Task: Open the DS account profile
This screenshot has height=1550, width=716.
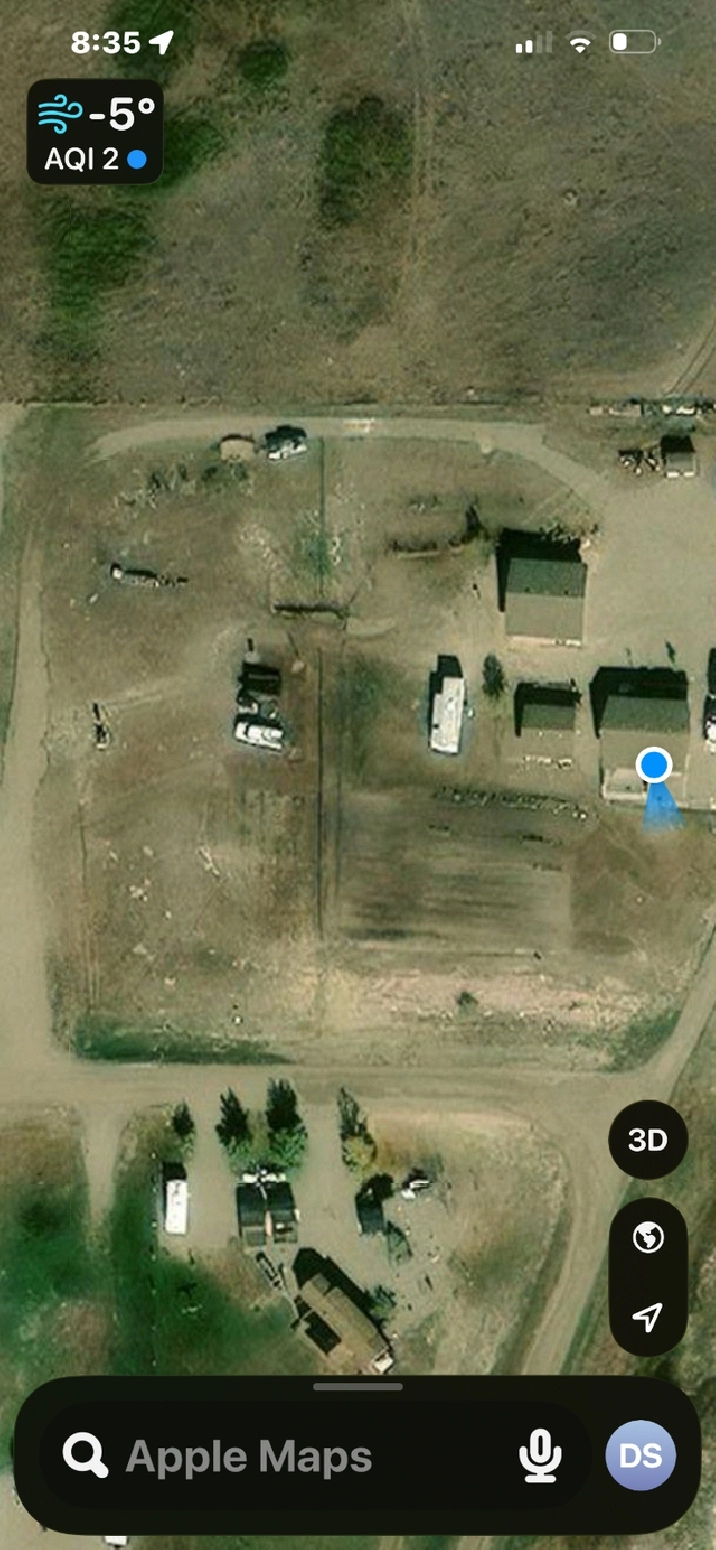Action: click(x=640, y=1455)
